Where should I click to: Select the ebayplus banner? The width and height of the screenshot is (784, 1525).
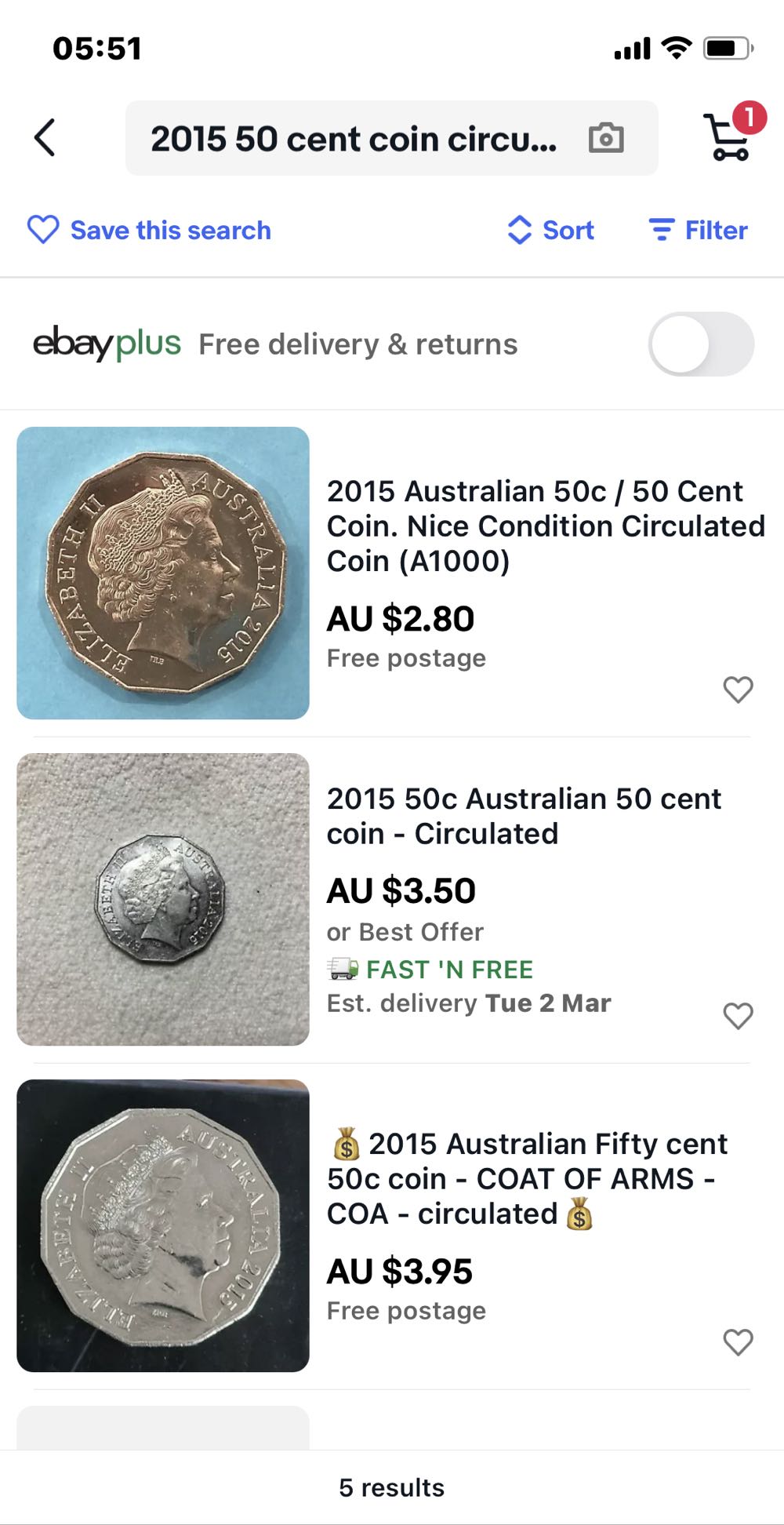[x=104, y=343]
